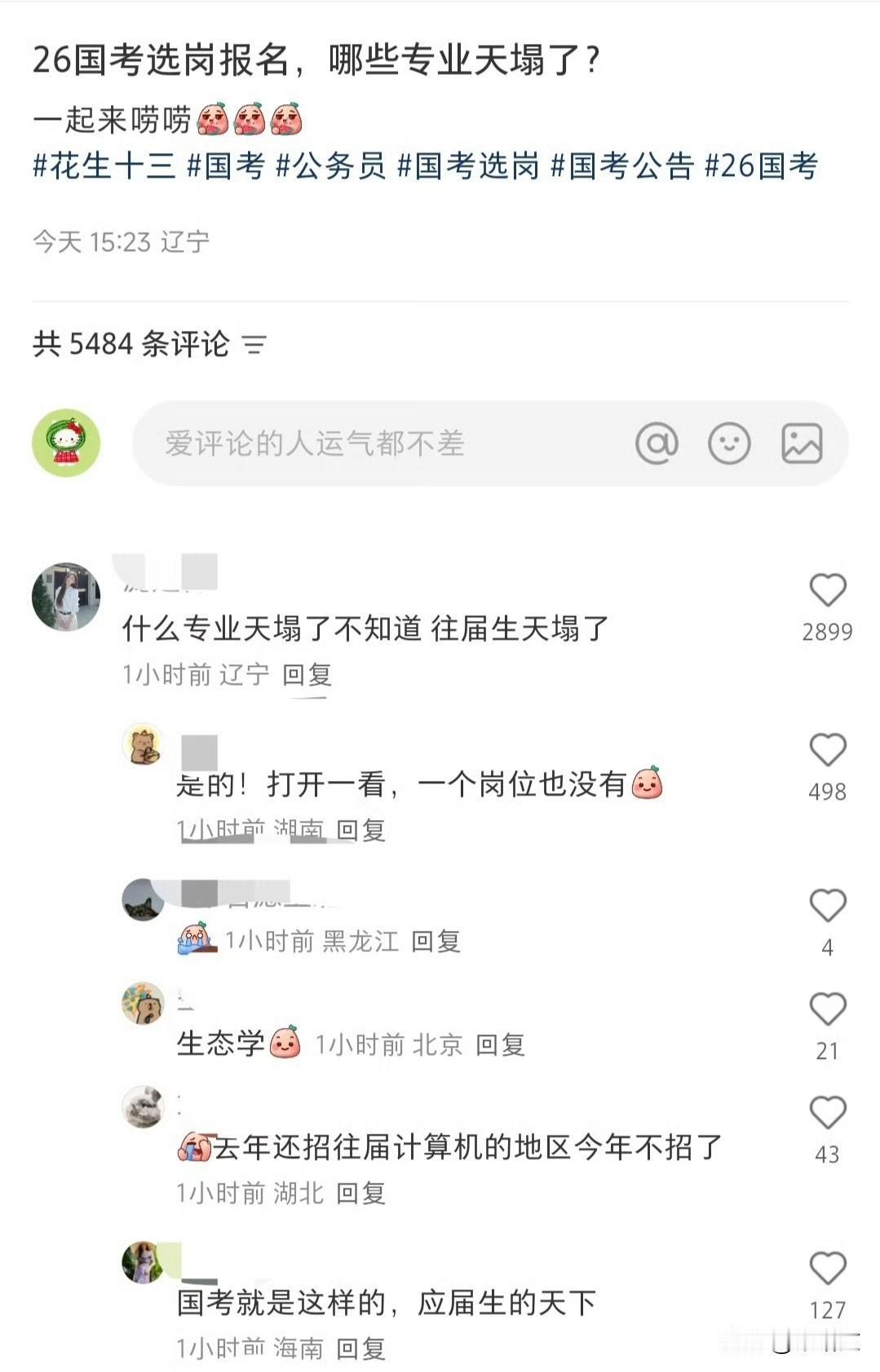Open the #公务员 hashtag
This screenshot has height=1372, width=880.
330,165
